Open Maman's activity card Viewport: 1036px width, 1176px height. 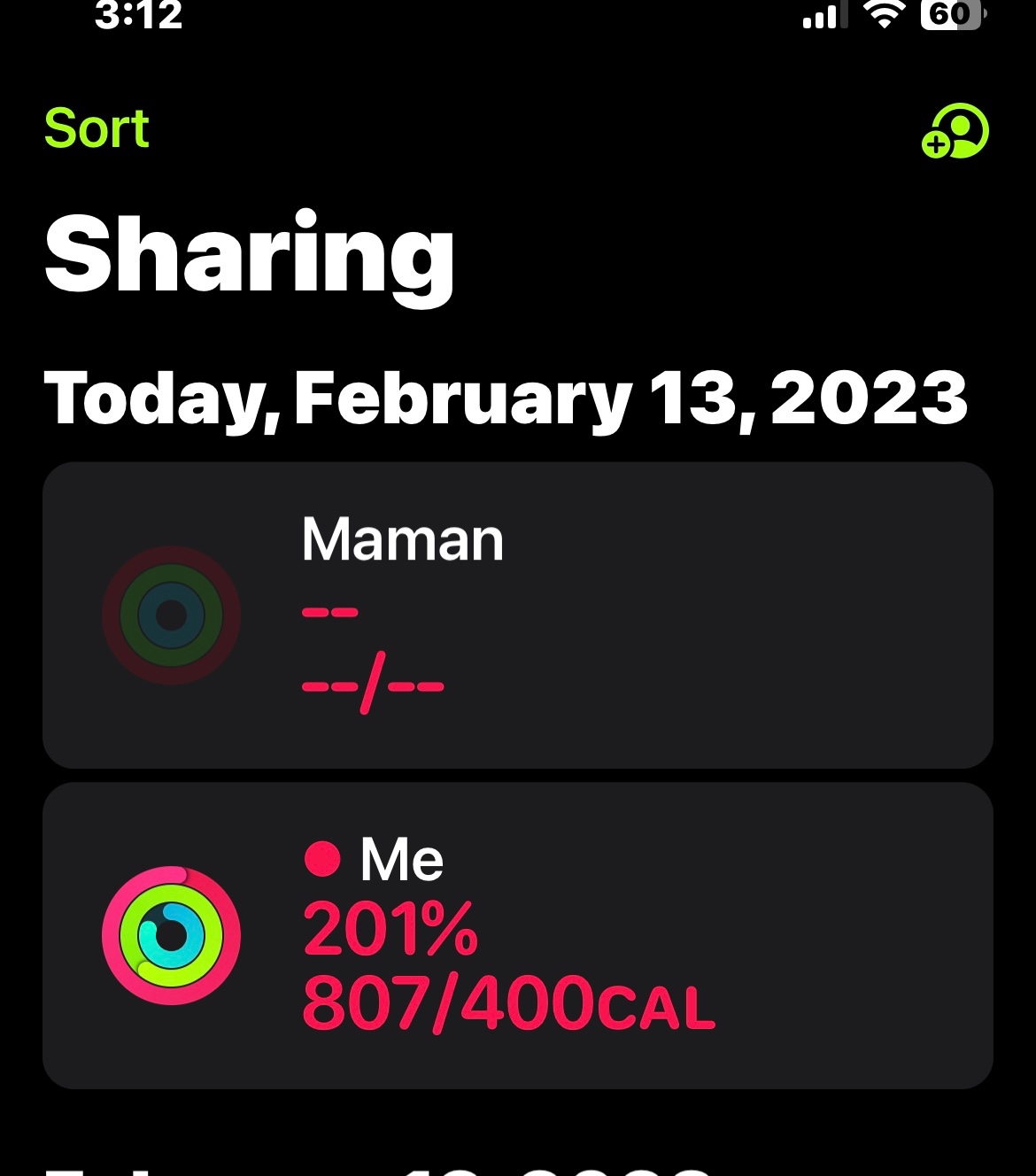tap(517, 615)
